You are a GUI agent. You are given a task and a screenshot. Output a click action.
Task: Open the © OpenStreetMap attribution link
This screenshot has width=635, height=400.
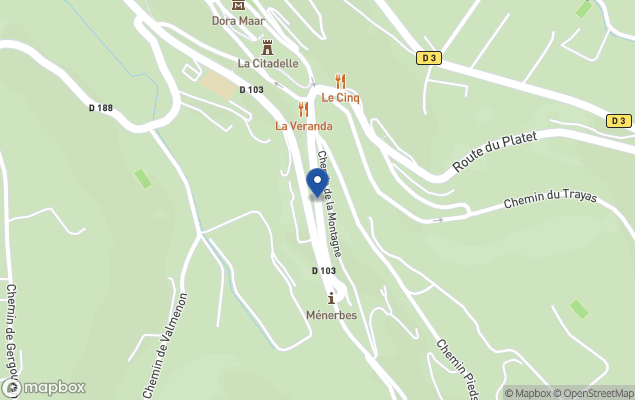point(594,393)
